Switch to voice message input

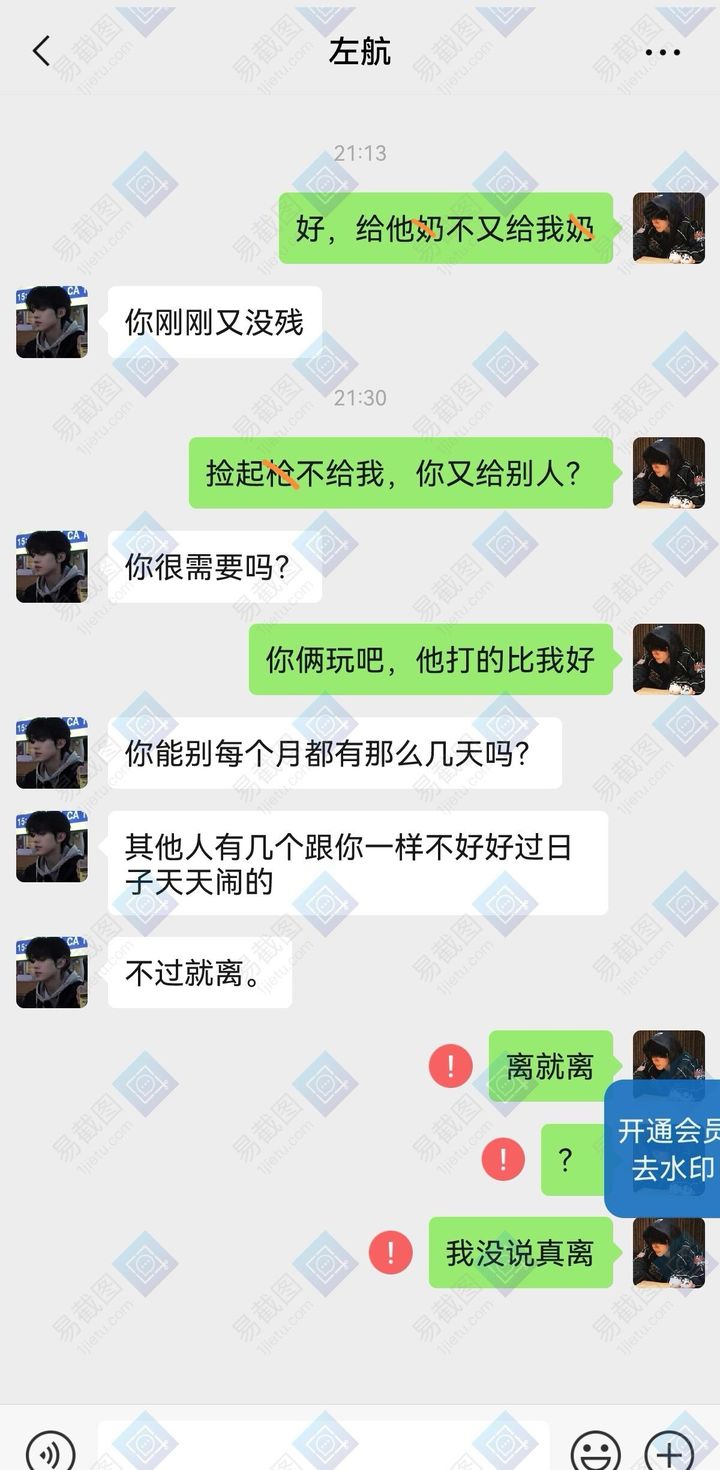(x=50, y=1449)
